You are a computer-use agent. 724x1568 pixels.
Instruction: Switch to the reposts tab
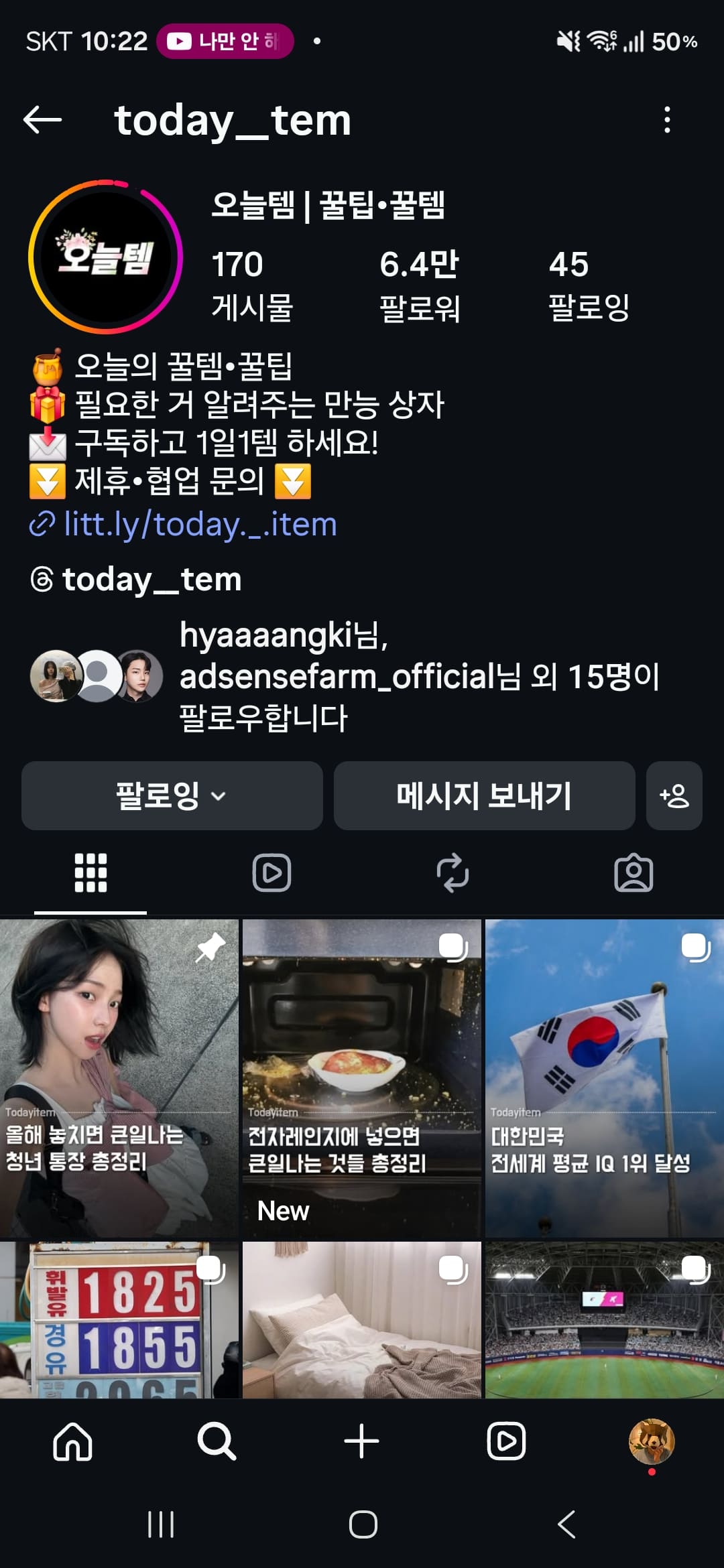tap(452, 873)
